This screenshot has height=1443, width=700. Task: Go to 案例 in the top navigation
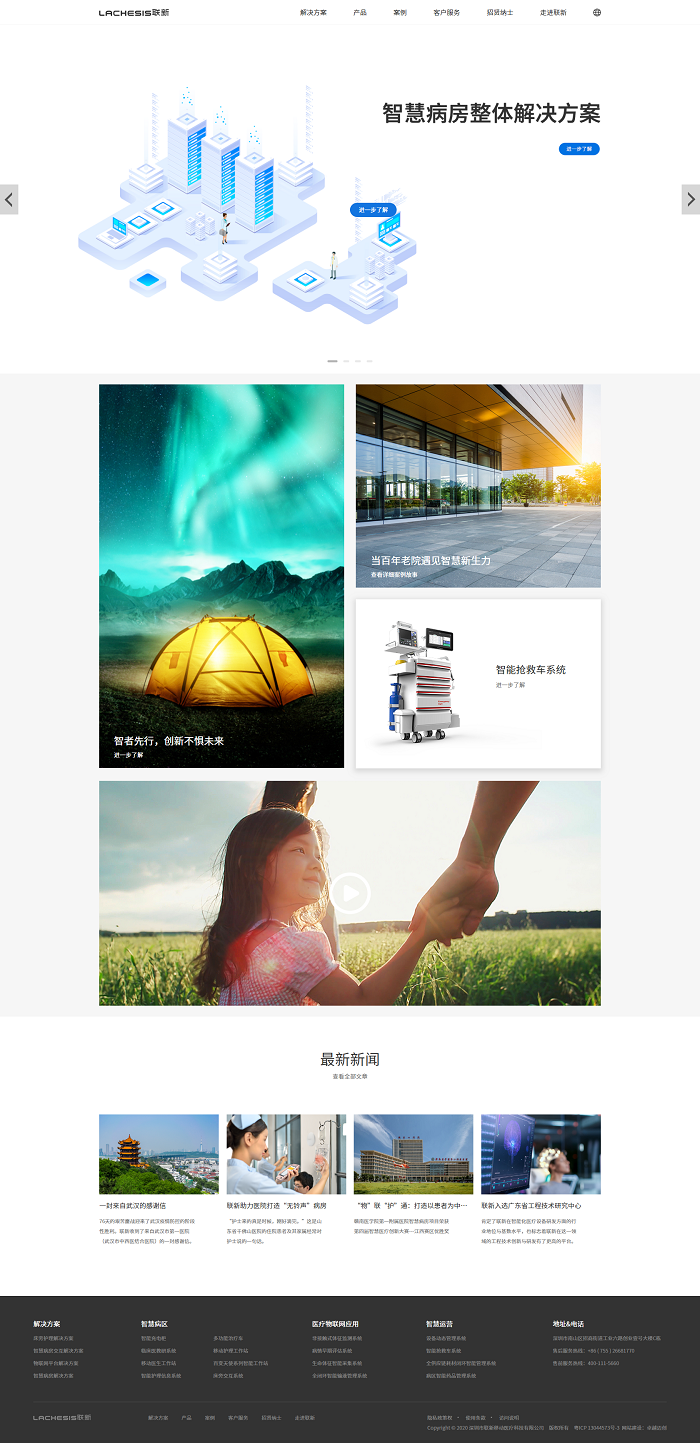click(x=400, y=13)
